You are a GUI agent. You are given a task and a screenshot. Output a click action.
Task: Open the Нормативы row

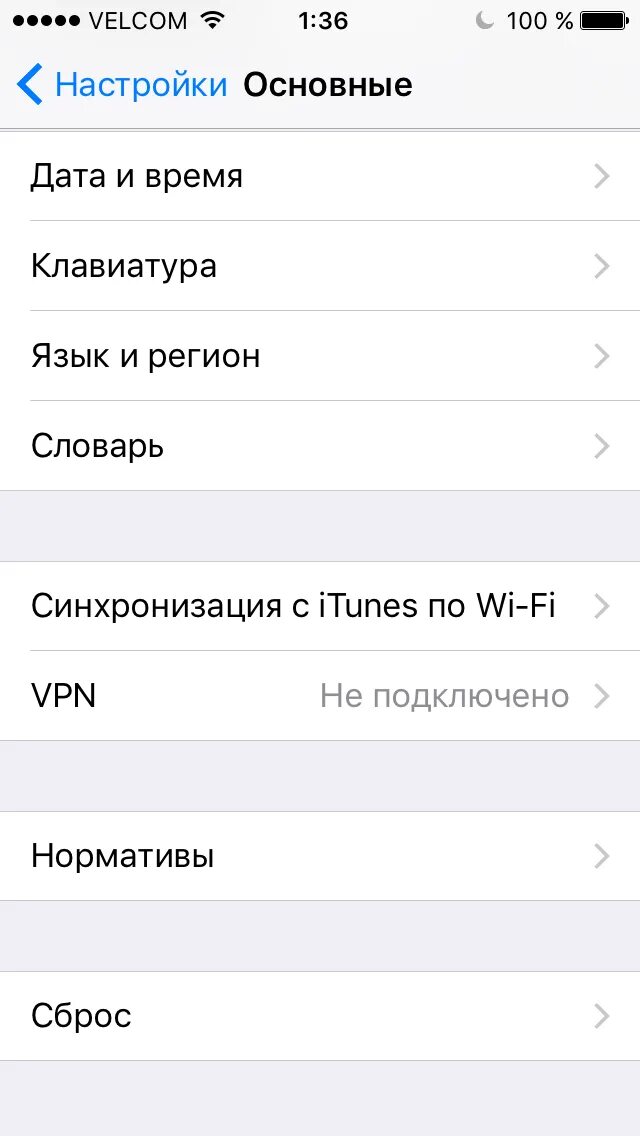[320, 856]
